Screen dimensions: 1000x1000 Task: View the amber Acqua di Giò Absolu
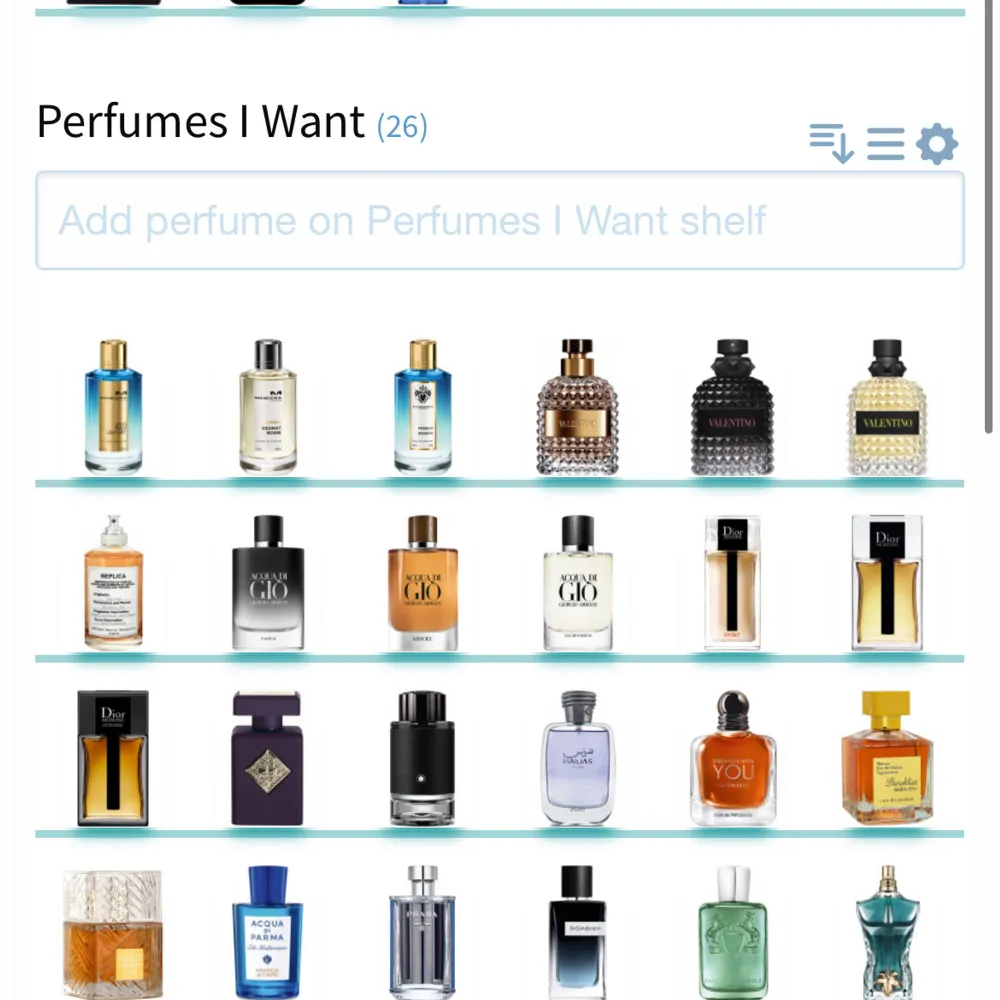click(x=422, y=582)
